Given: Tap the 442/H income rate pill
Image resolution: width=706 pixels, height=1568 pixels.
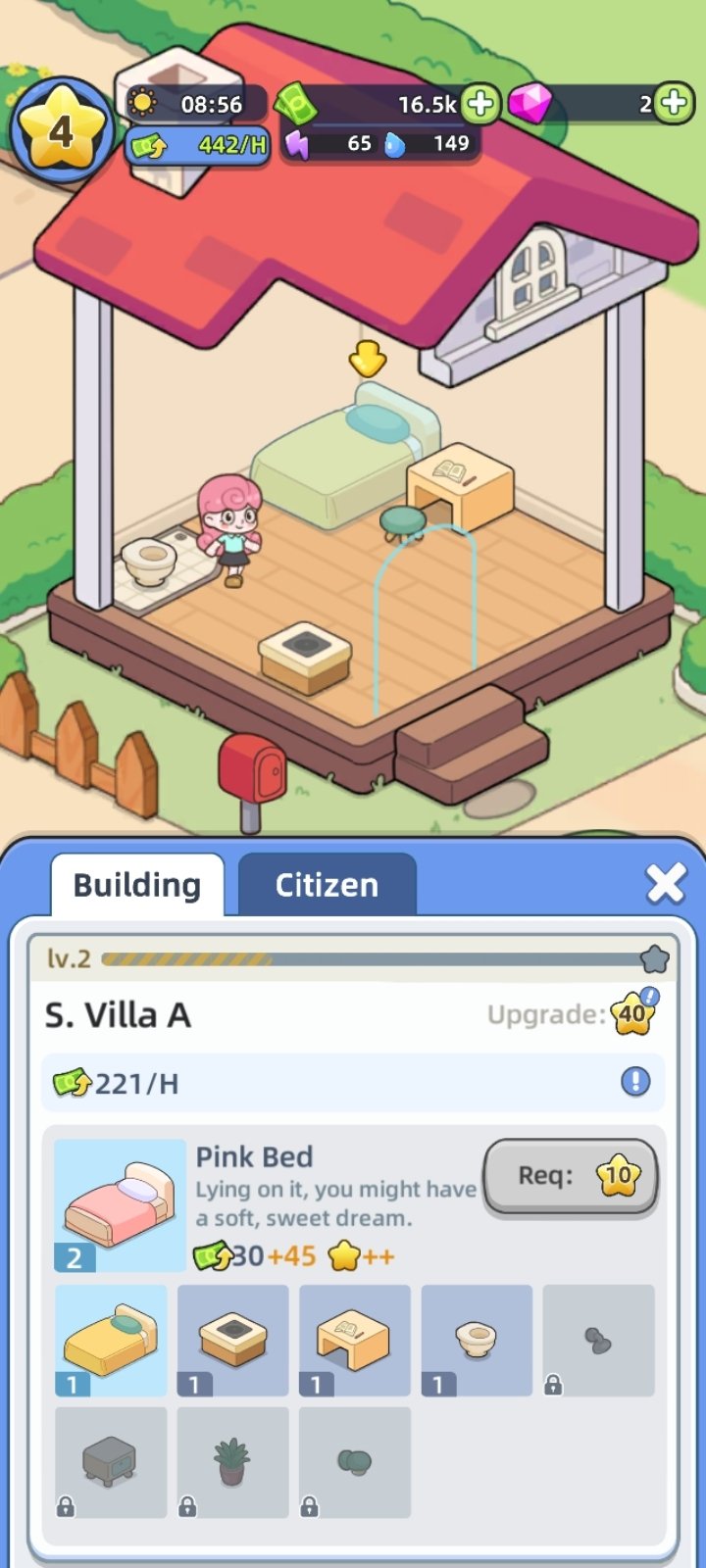Looking at the screenshot, I should pos(199,146).
